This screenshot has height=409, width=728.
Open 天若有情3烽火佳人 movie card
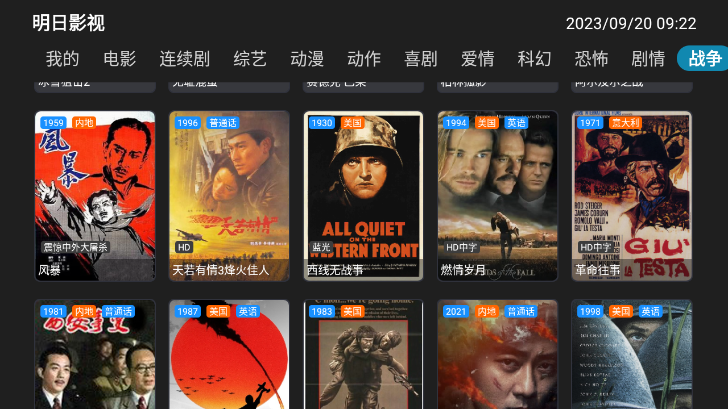(x=229, y=195)
